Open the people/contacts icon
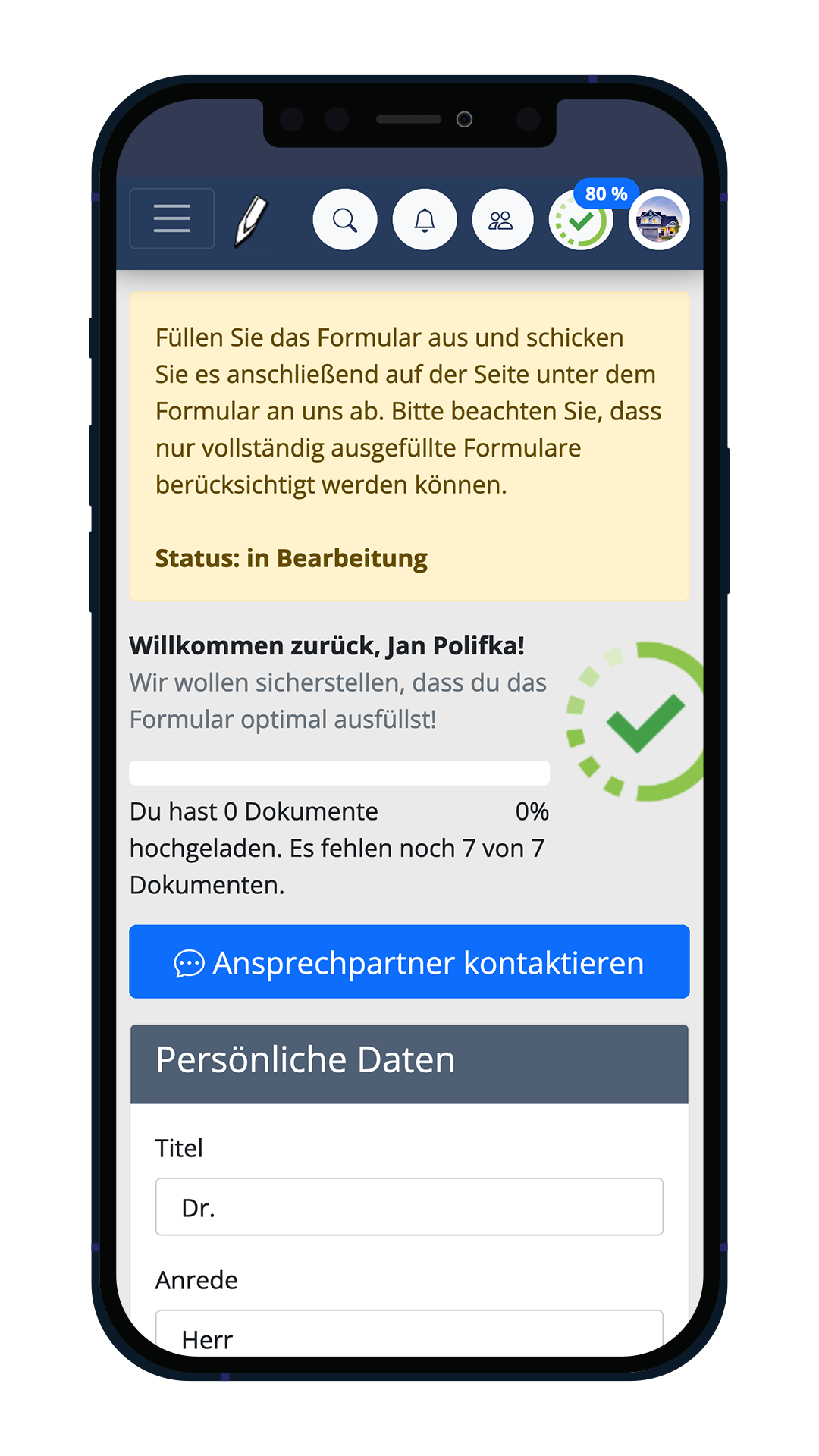 coord(503,220)
